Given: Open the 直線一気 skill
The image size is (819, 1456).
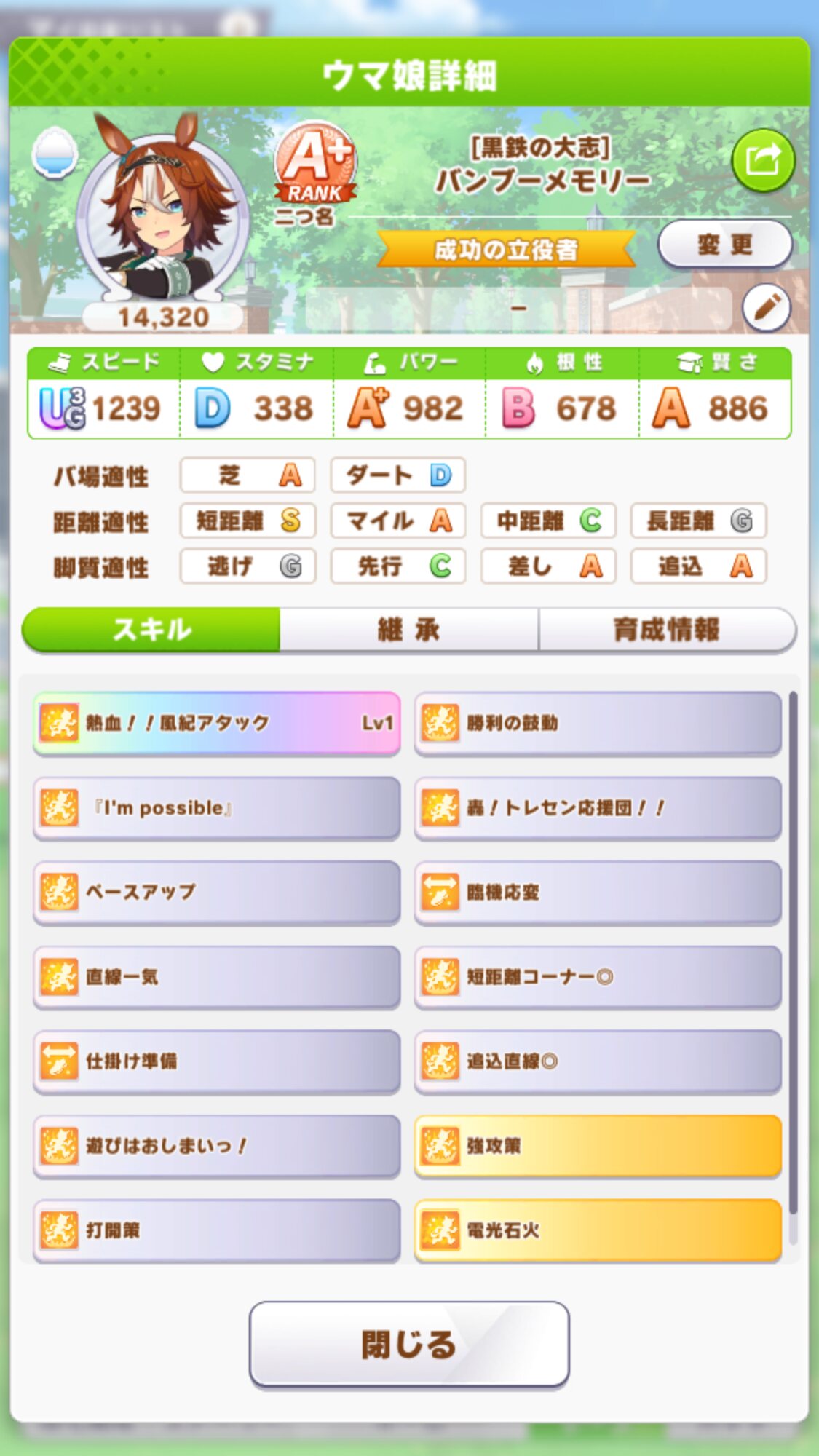Looking at the screenshot, I should 216,976.
